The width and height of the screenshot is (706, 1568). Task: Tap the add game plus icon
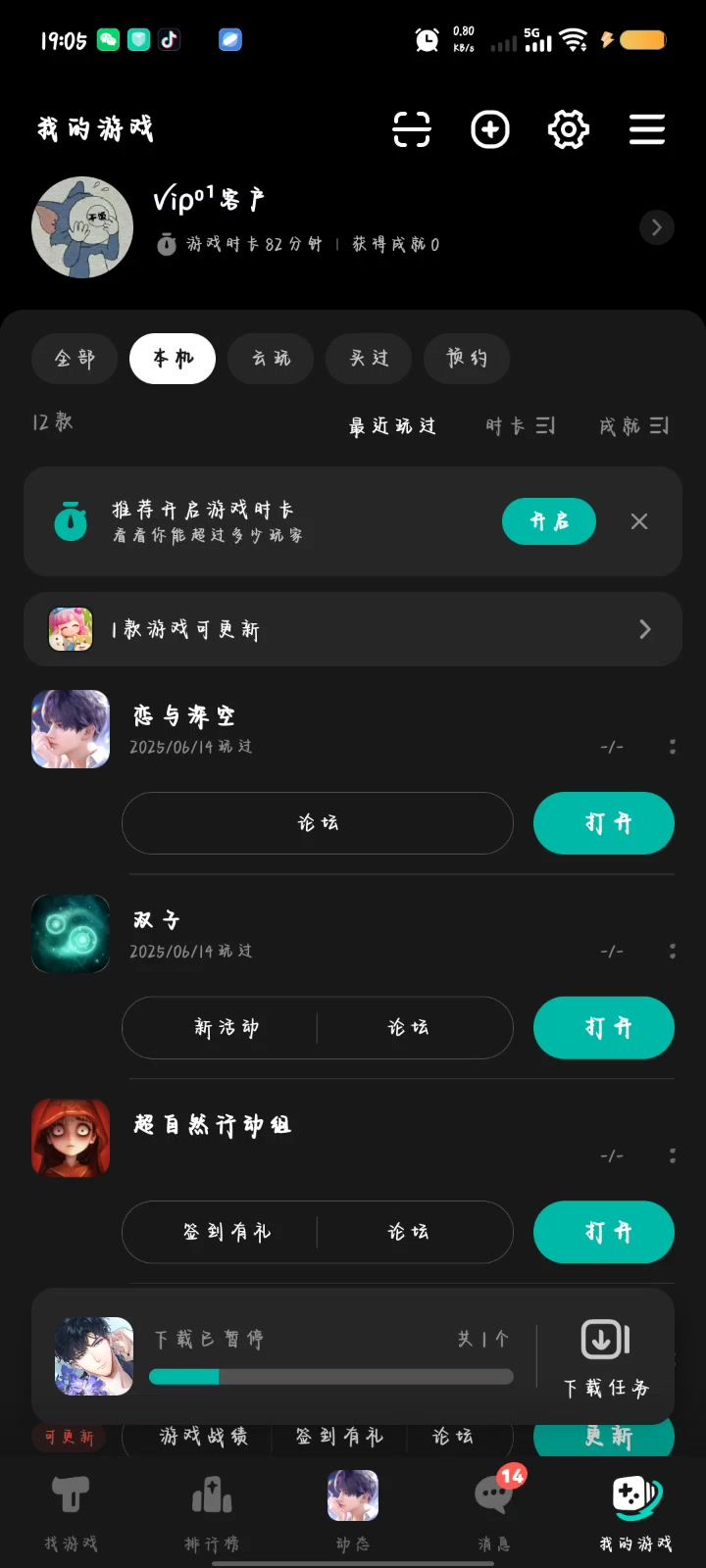point(490,129)
